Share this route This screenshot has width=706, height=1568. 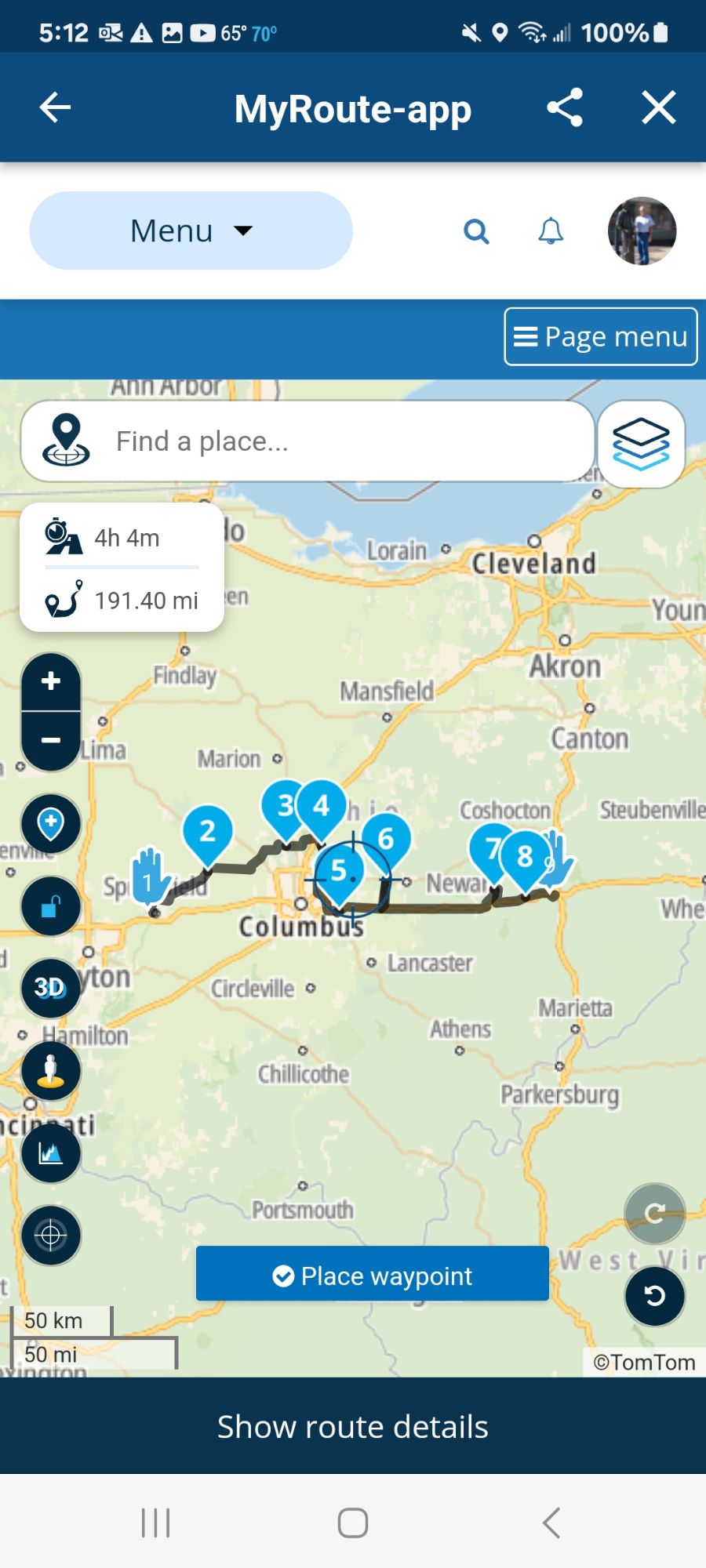point(565,107)
